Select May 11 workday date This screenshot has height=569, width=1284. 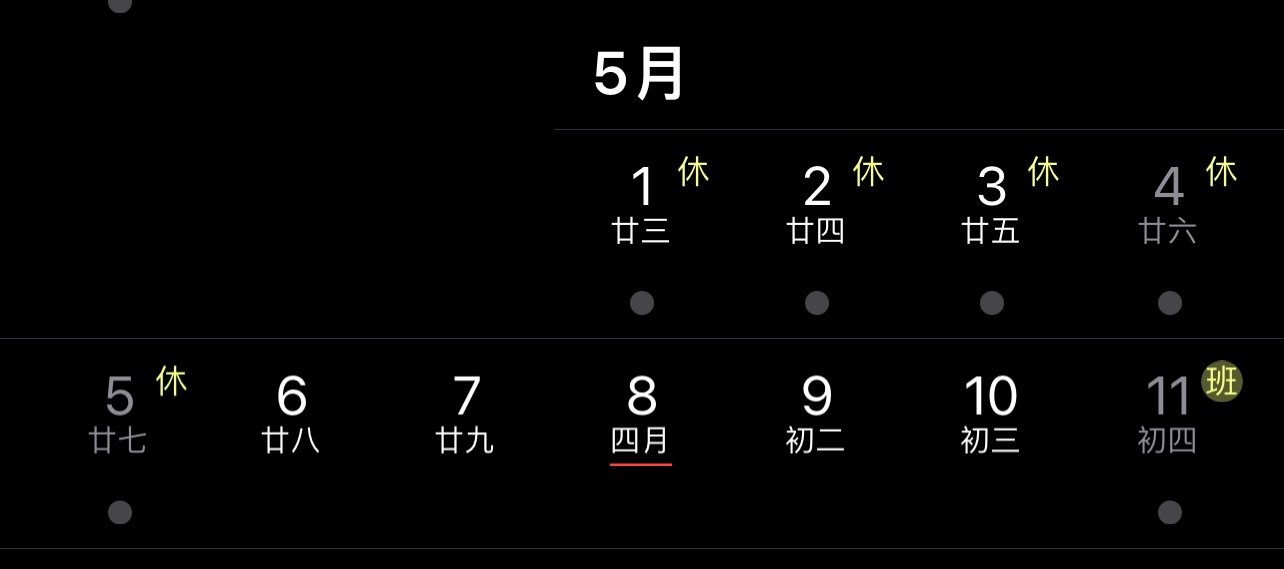pos(1168,398)
